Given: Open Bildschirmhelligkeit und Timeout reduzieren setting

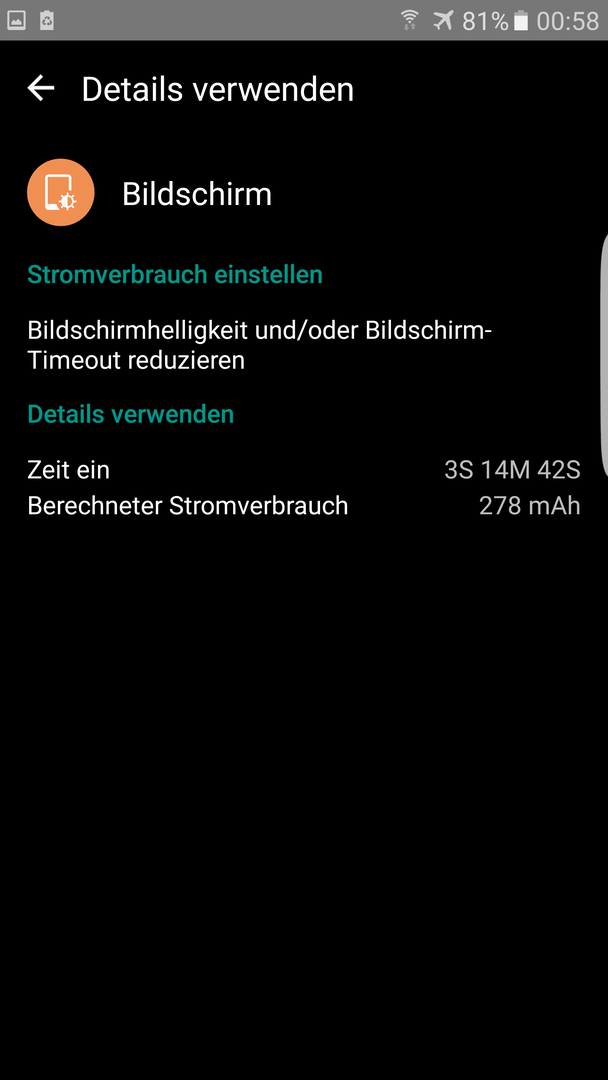Looking at the screenshot, I should pos(304,345).
